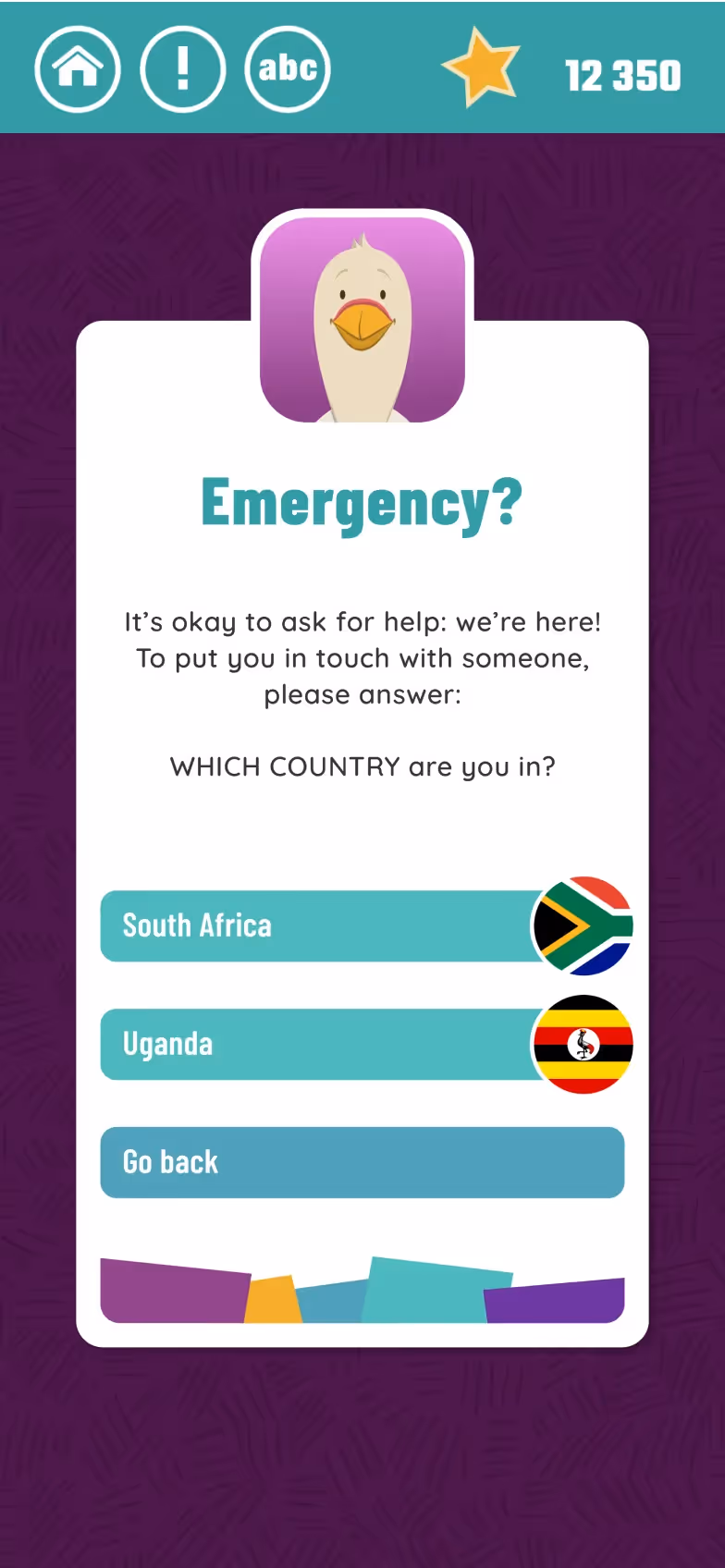Tap the Go back button

coord(362,1162)
